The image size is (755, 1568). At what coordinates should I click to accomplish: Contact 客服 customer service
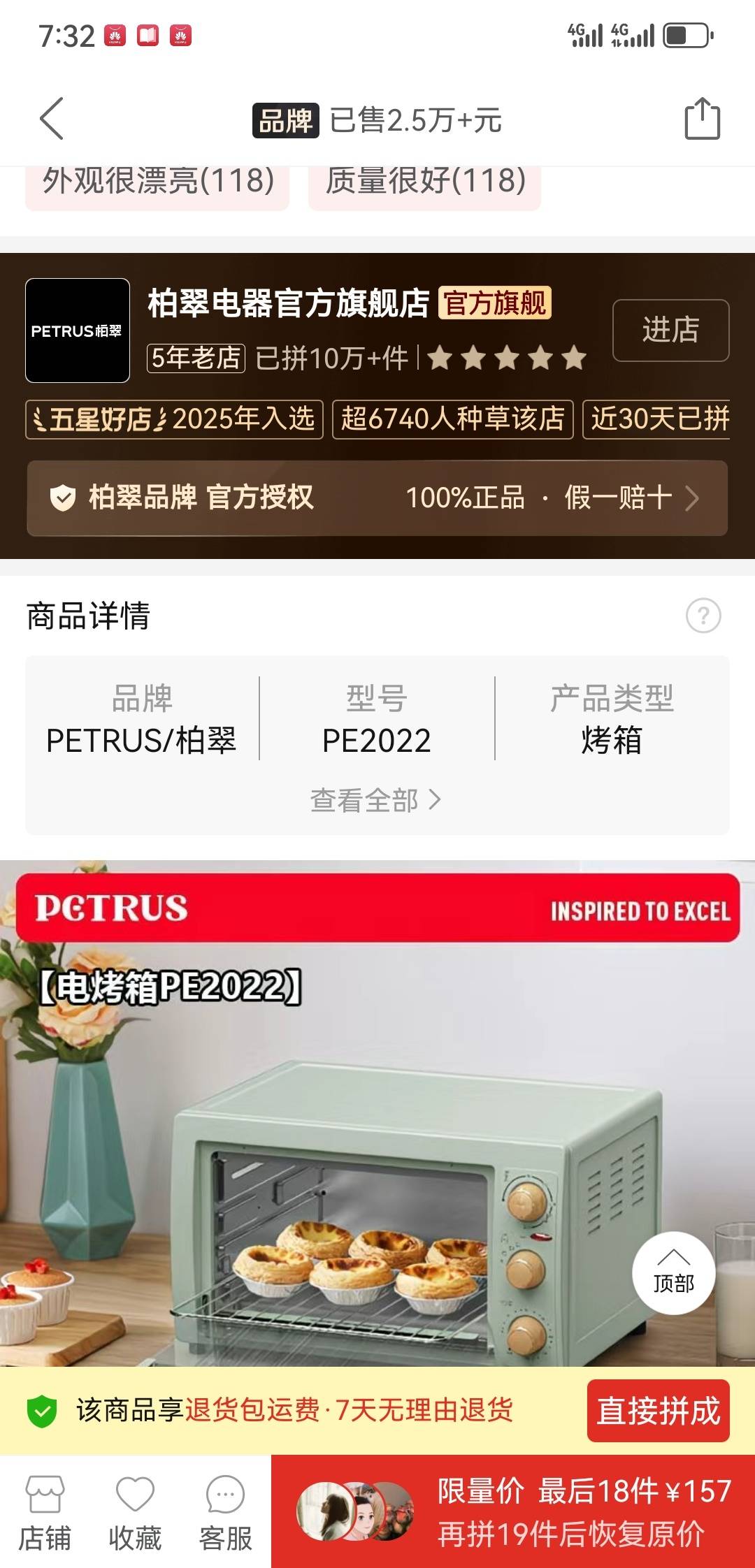pos(225,1513)
